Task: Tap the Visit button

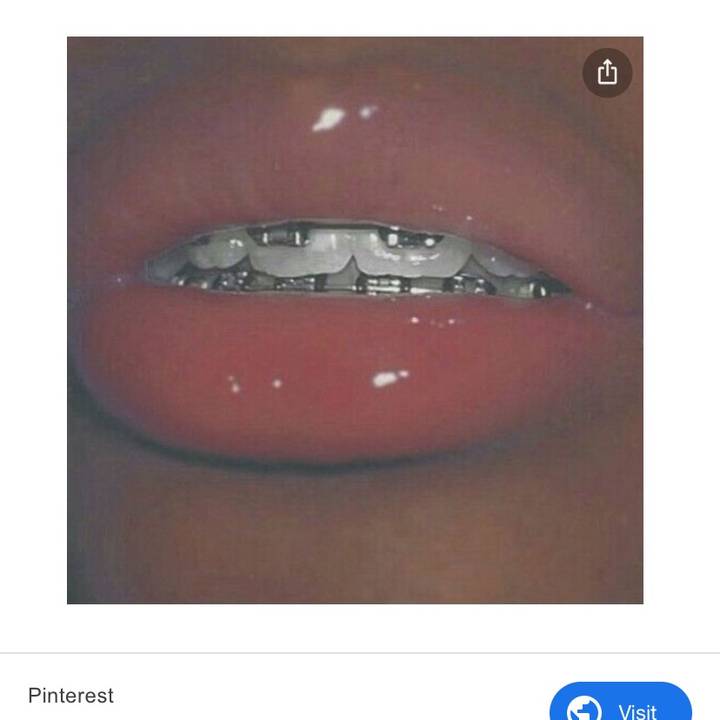Action: click(620, 704)
